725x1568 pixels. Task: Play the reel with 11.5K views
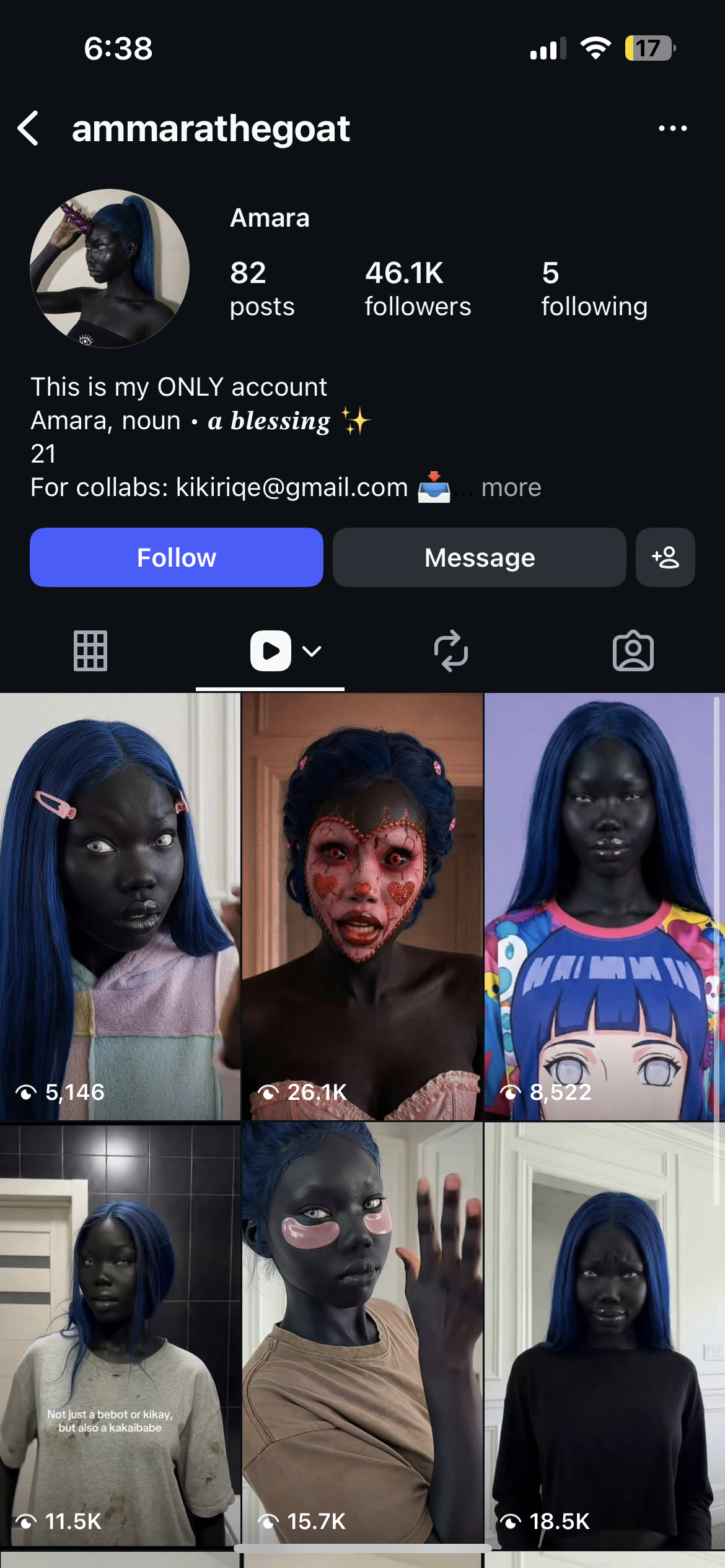(120, 1335)
